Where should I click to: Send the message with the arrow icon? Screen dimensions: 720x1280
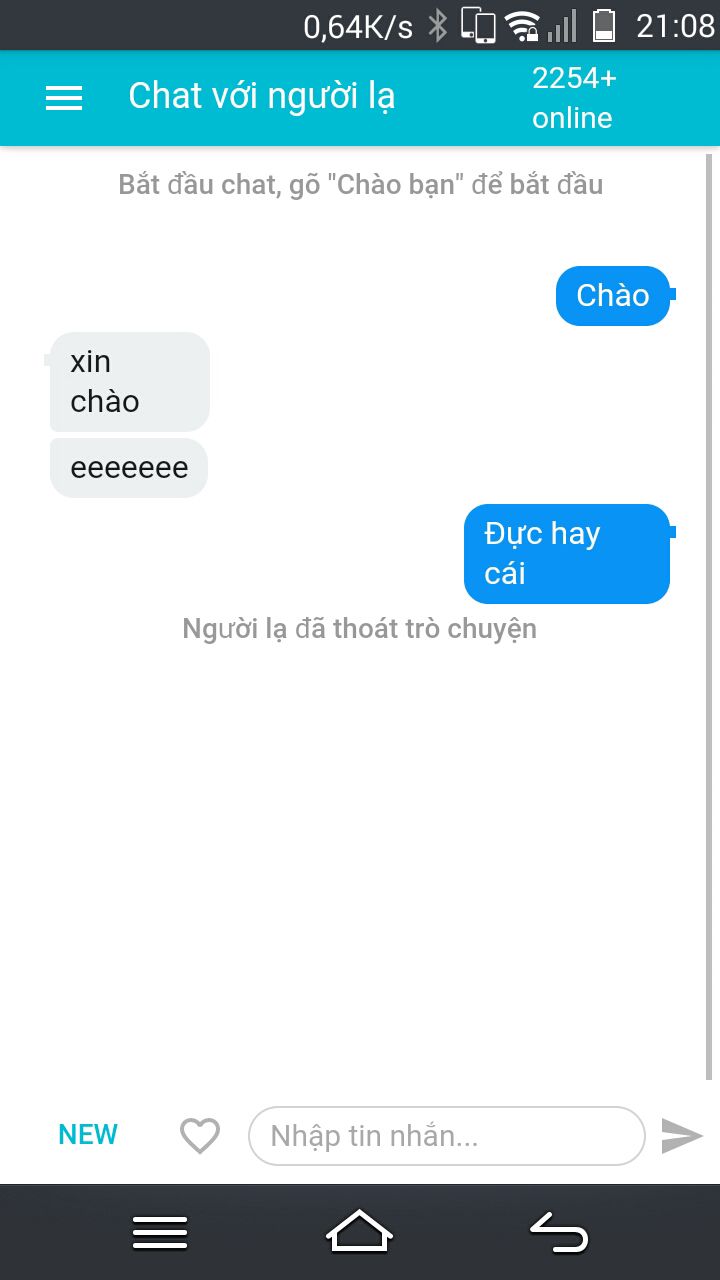[x=682, y=1136]
